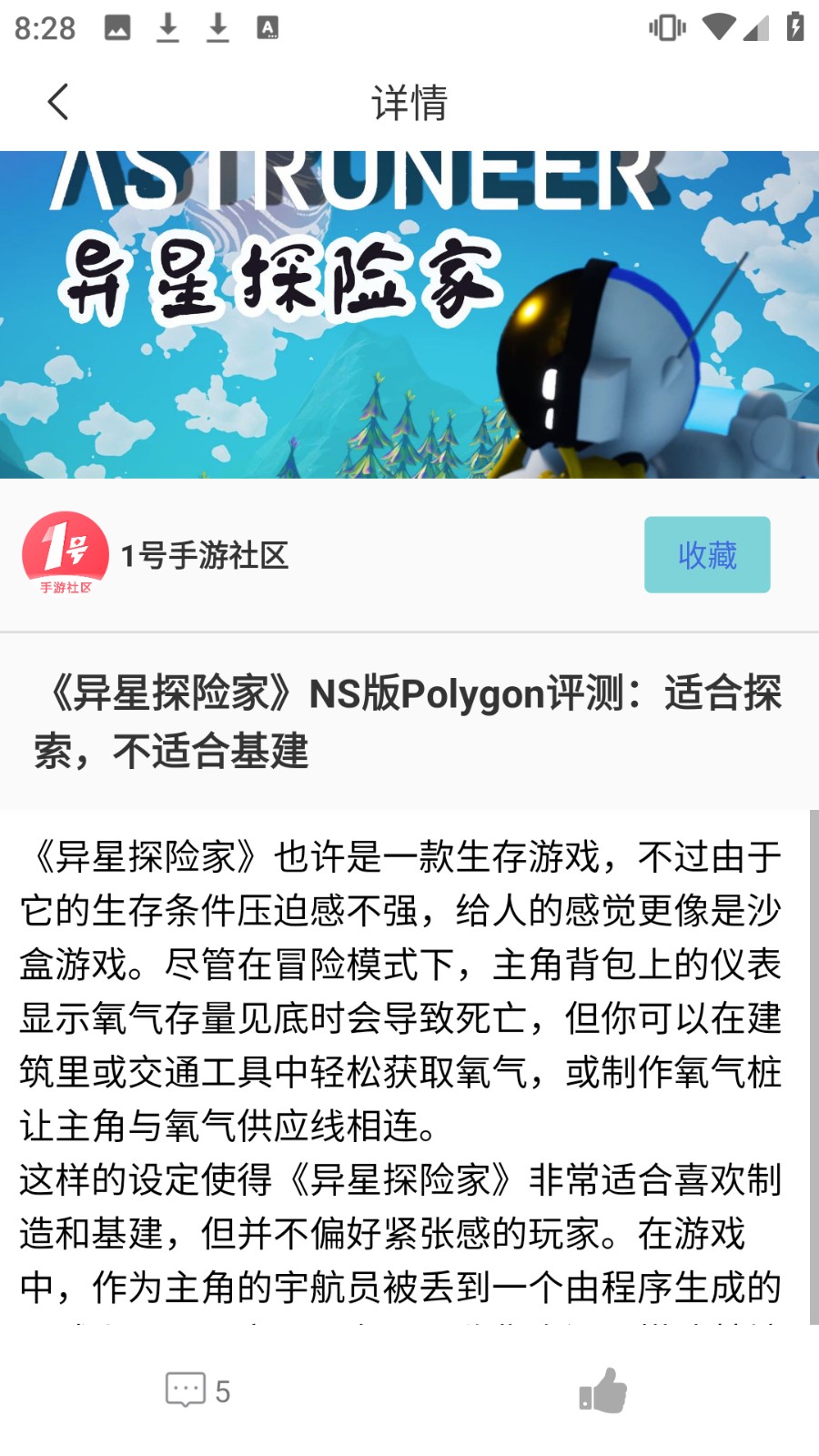Screen dimensions: 819x1456
Task: Tap the 收藏 button to favorite the article
Action: [706, 554]
